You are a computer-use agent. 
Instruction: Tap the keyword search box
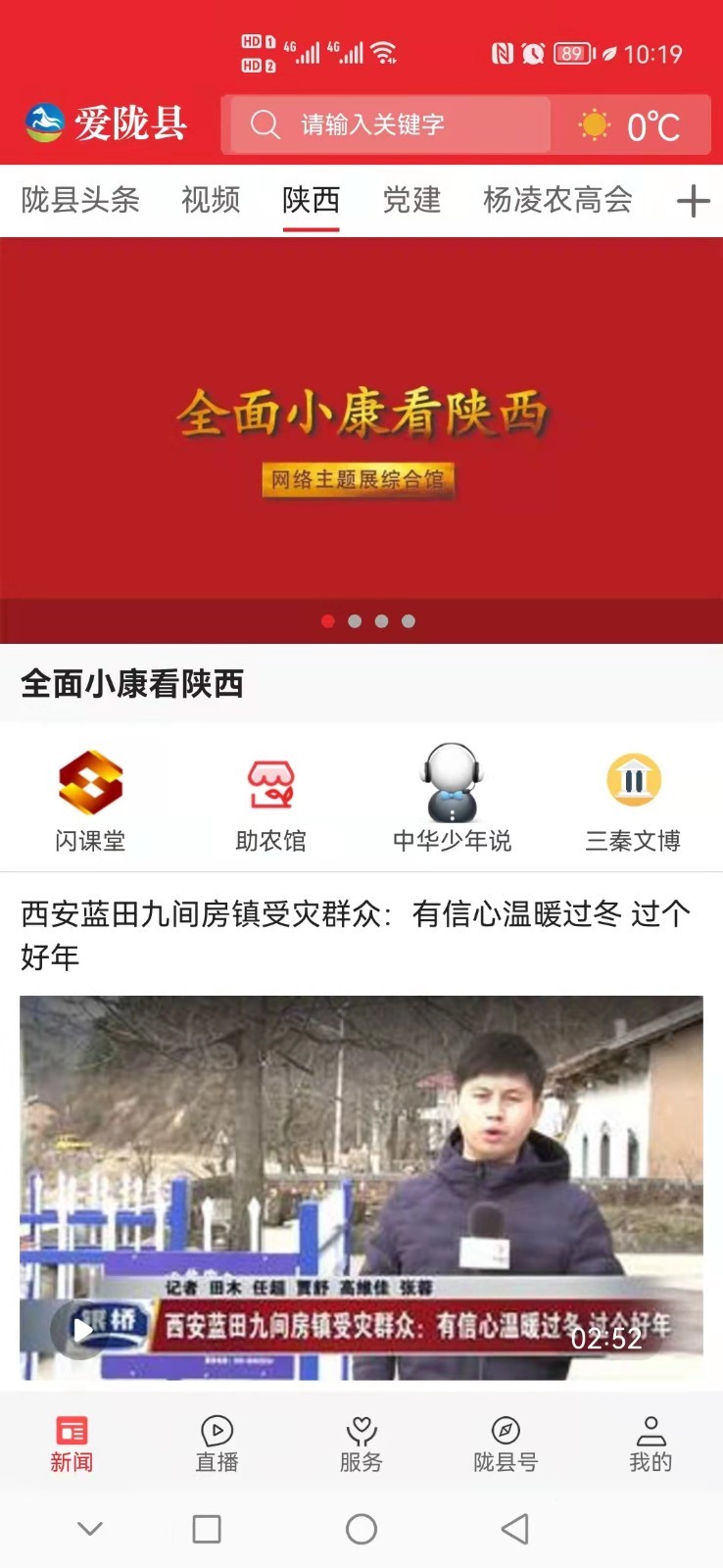pos(387,124)
